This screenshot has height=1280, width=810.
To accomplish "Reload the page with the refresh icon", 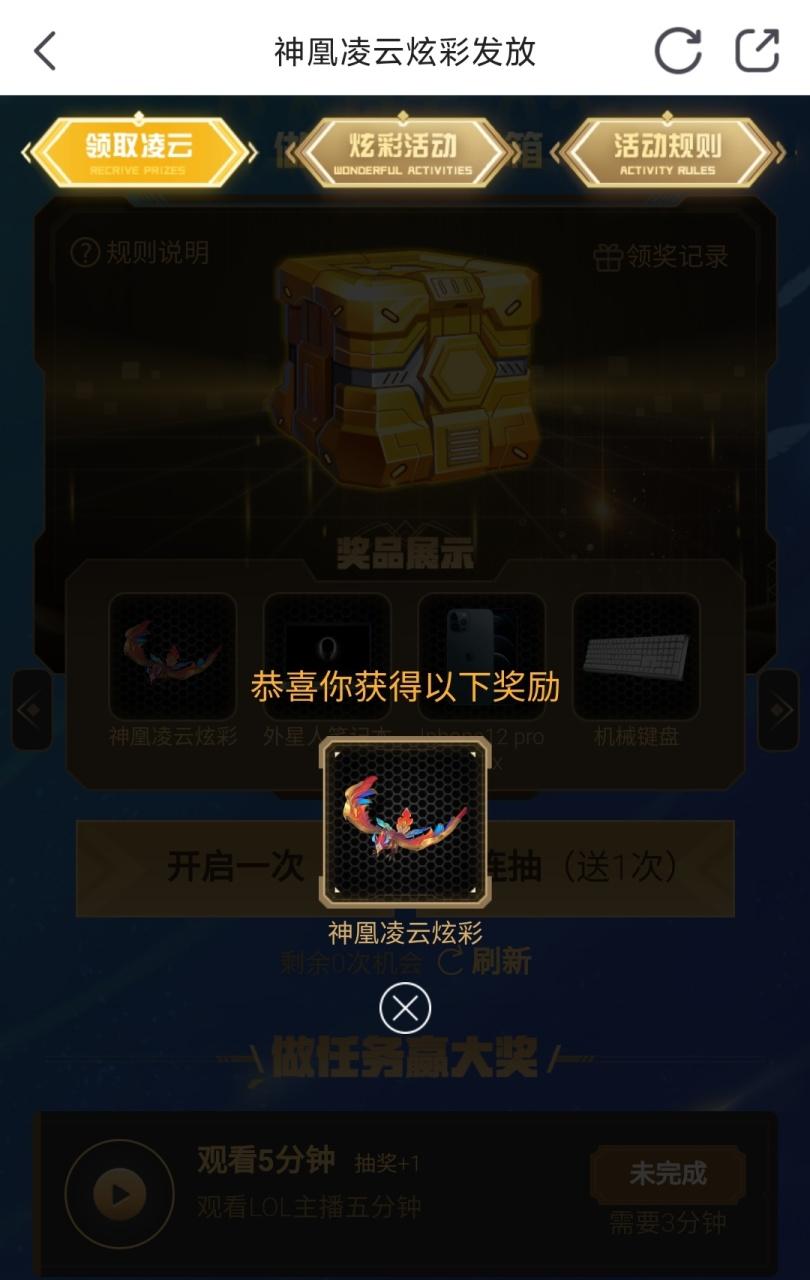I will (677, 51).
